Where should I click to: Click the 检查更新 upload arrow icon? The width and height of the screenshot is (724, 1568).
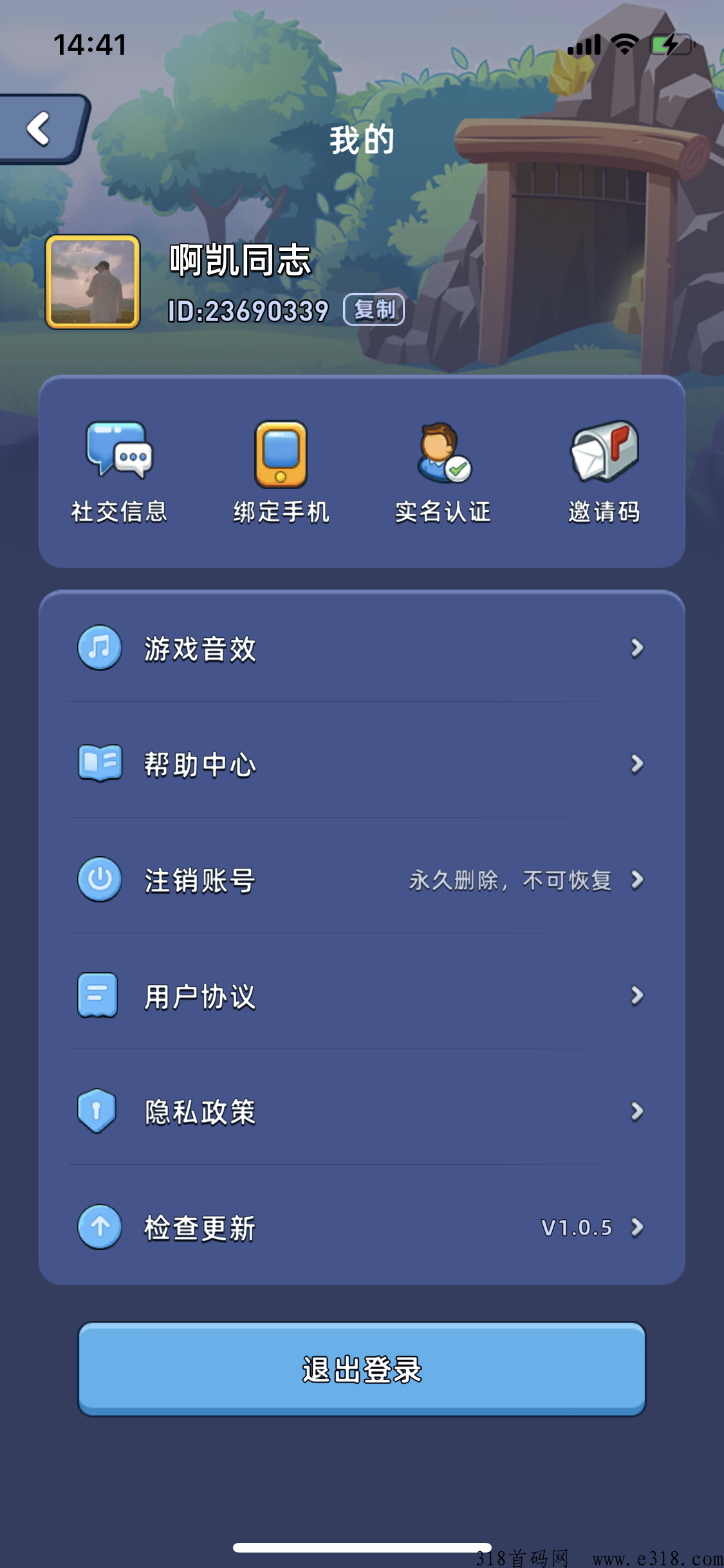[x=98, y=1227]
